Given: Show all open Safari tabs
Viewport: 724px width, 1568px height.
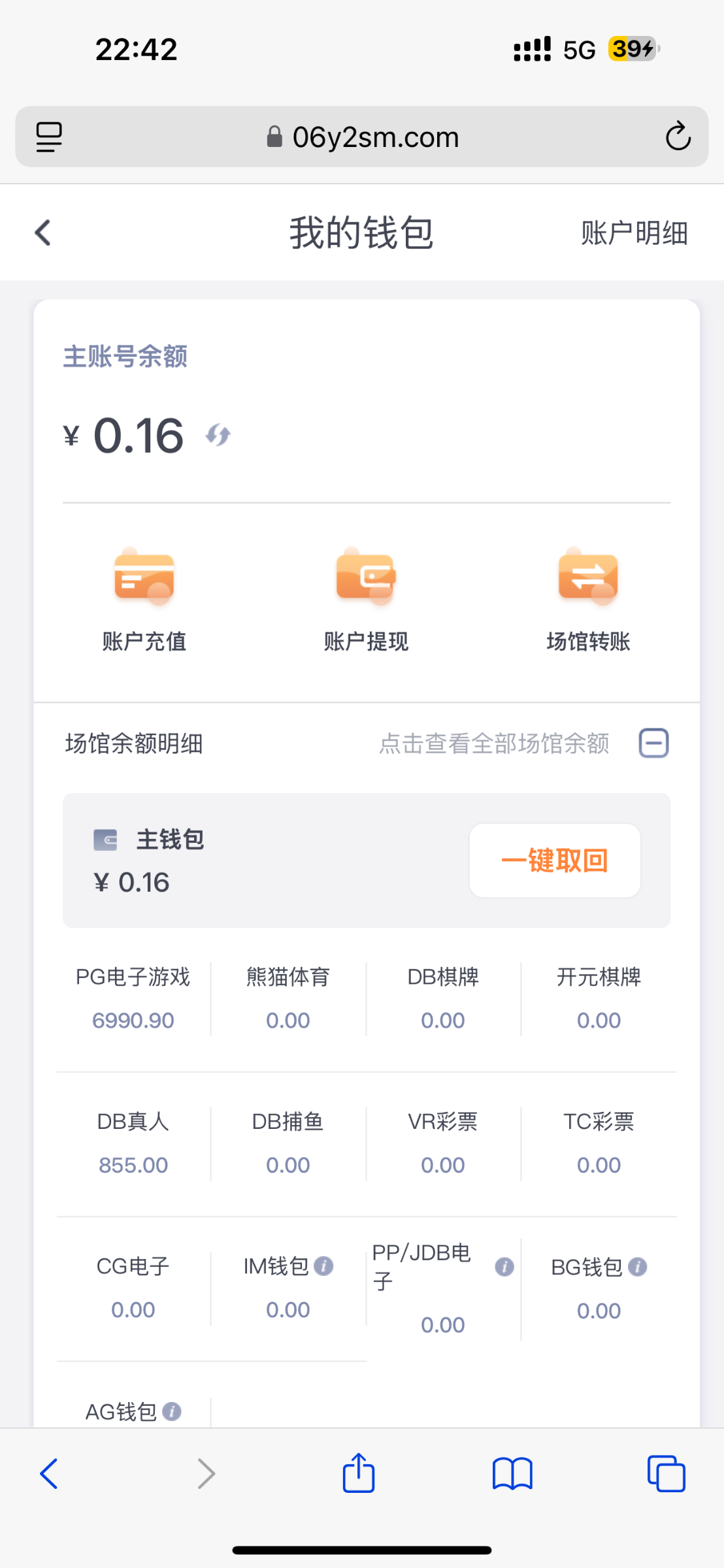Looking at the screenshot, I should [x=666, y=1474].
